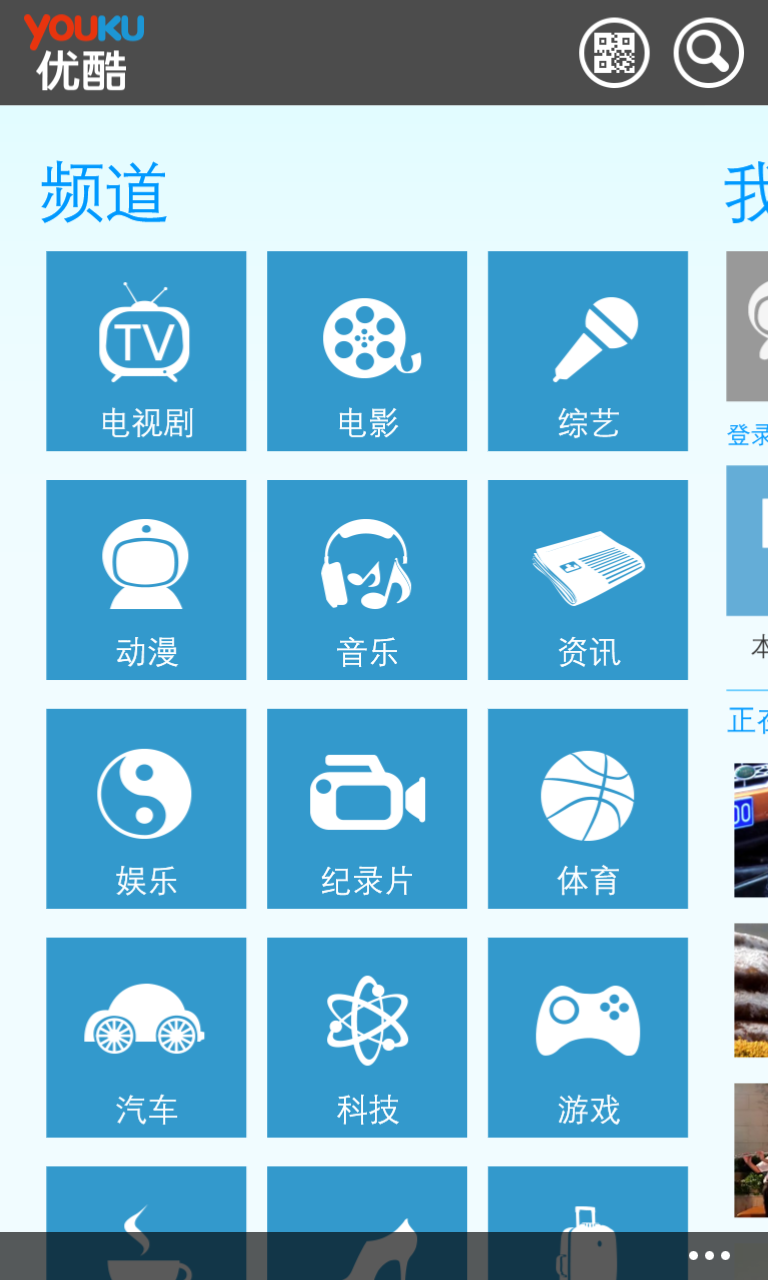Image resolution: width=768 pixels, height=1280 pixels.
Task: Expand the three-dot app bar menu
Action: [709, 1256]
